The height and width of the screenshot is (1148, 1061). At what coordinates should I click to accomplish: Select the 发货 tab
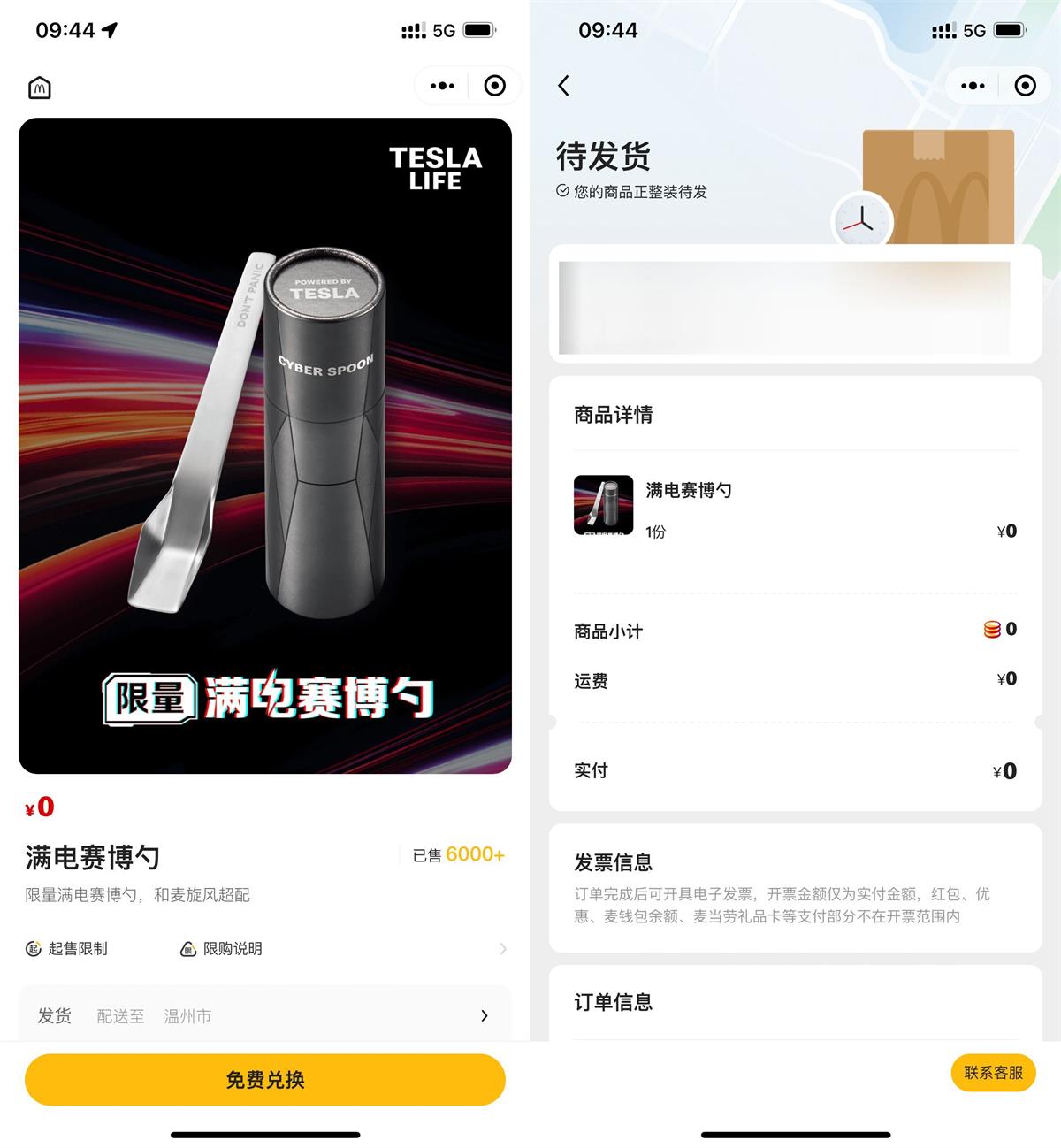coord(55,1015)
